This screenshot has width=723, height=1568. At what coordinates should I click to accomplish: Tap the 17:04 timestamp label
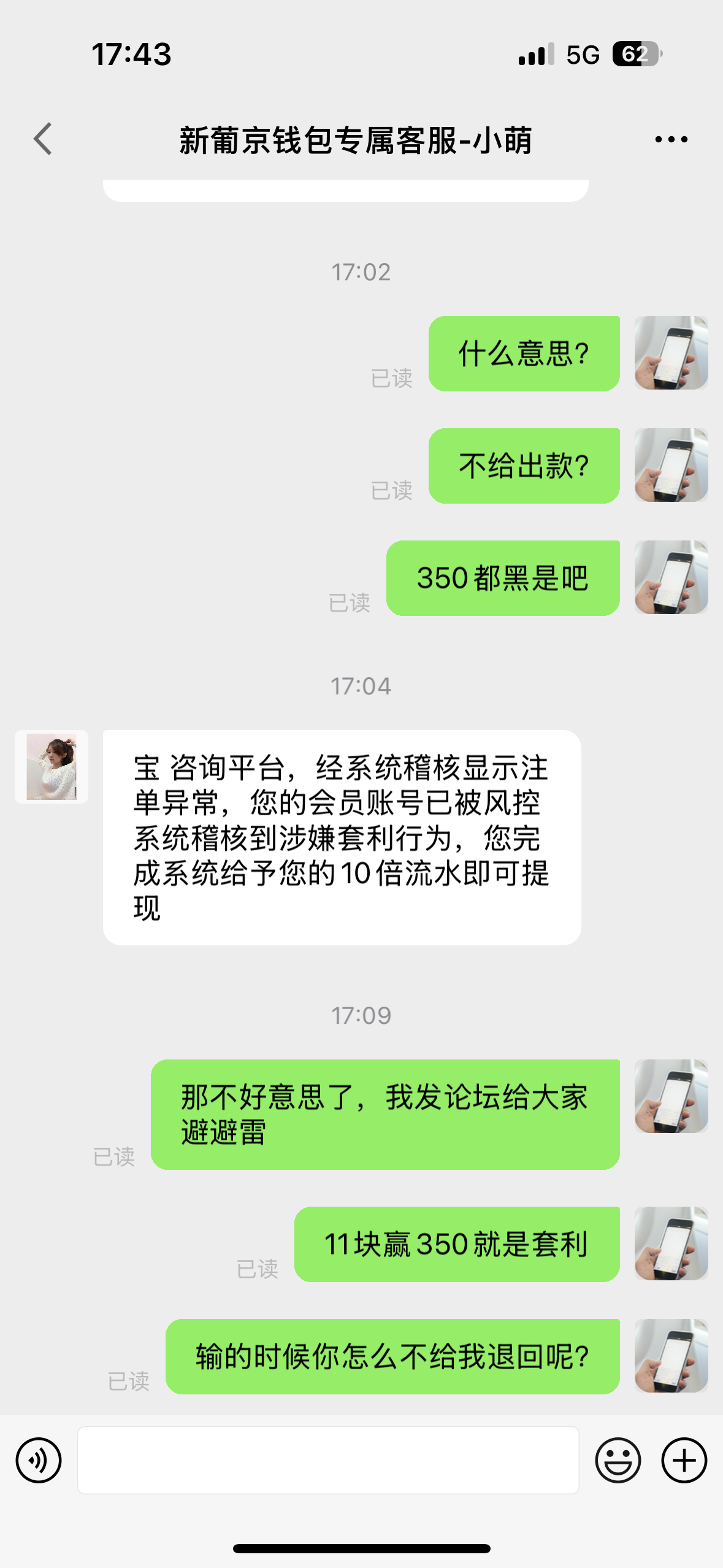click(x=361, y=686)
